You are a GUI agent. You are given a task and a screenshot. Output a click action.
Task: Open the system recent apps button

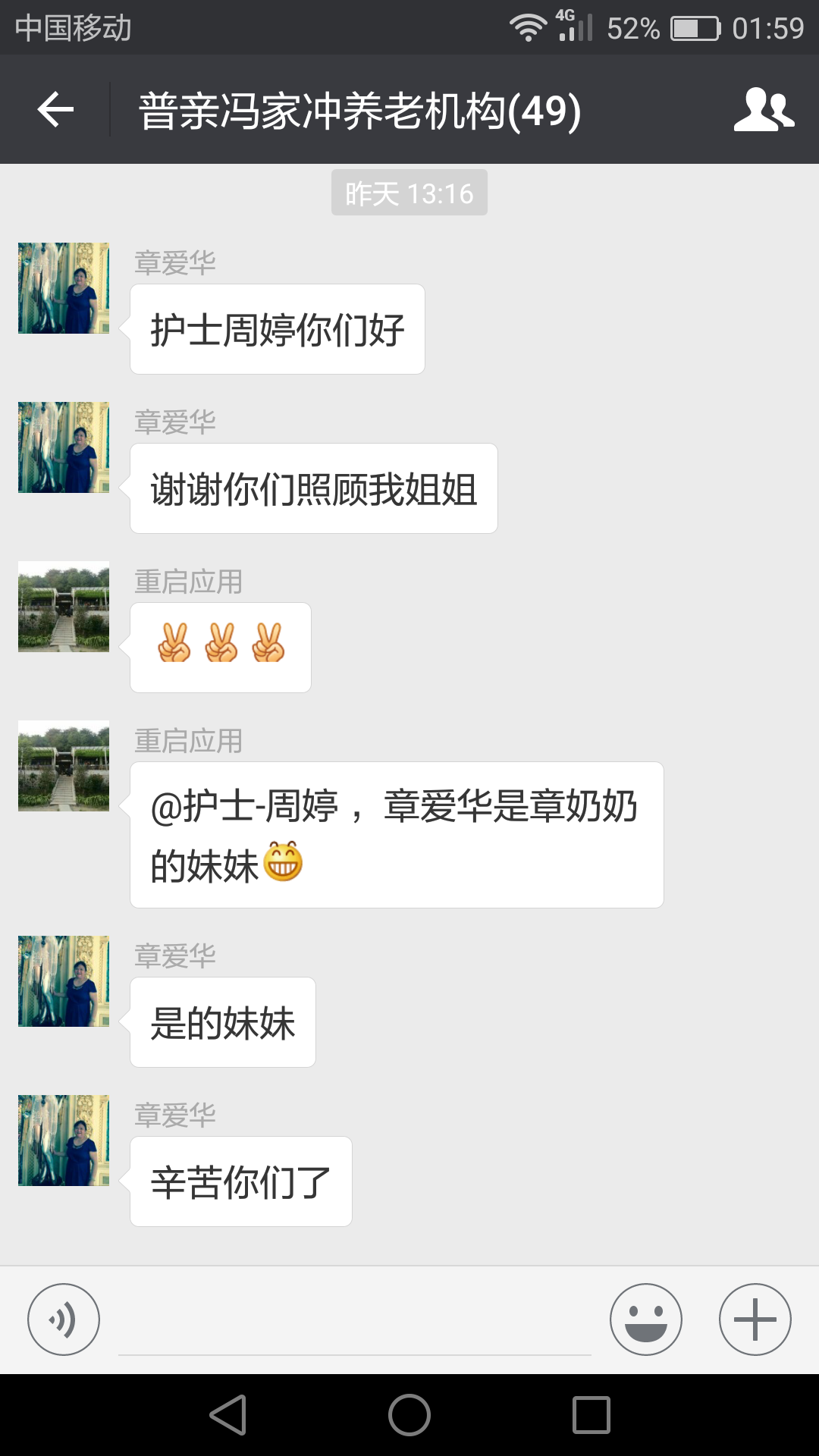591,1415
